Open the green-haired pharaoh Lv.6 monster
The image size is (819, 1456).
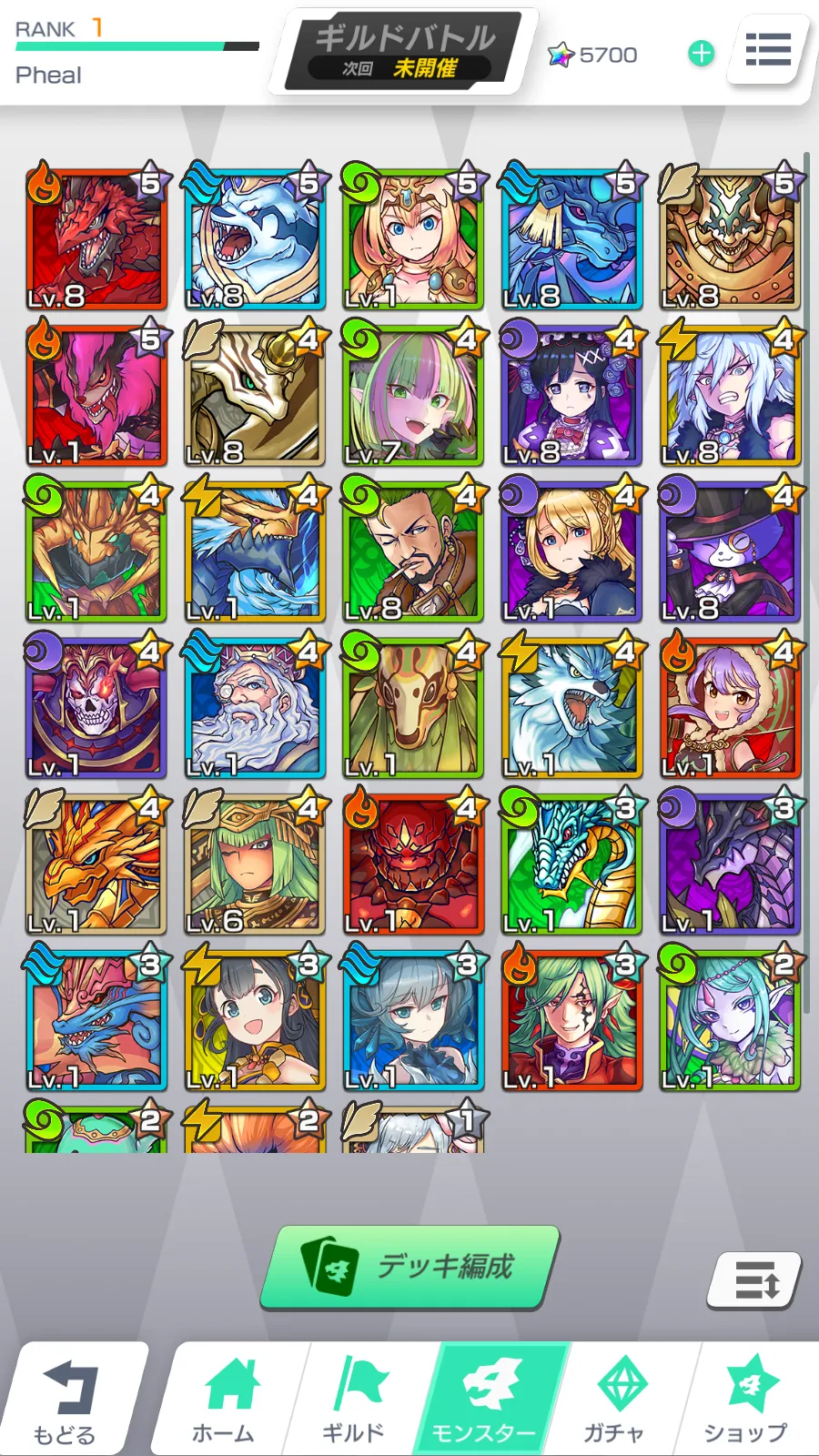pyautogui.click(x=255, y=864)
